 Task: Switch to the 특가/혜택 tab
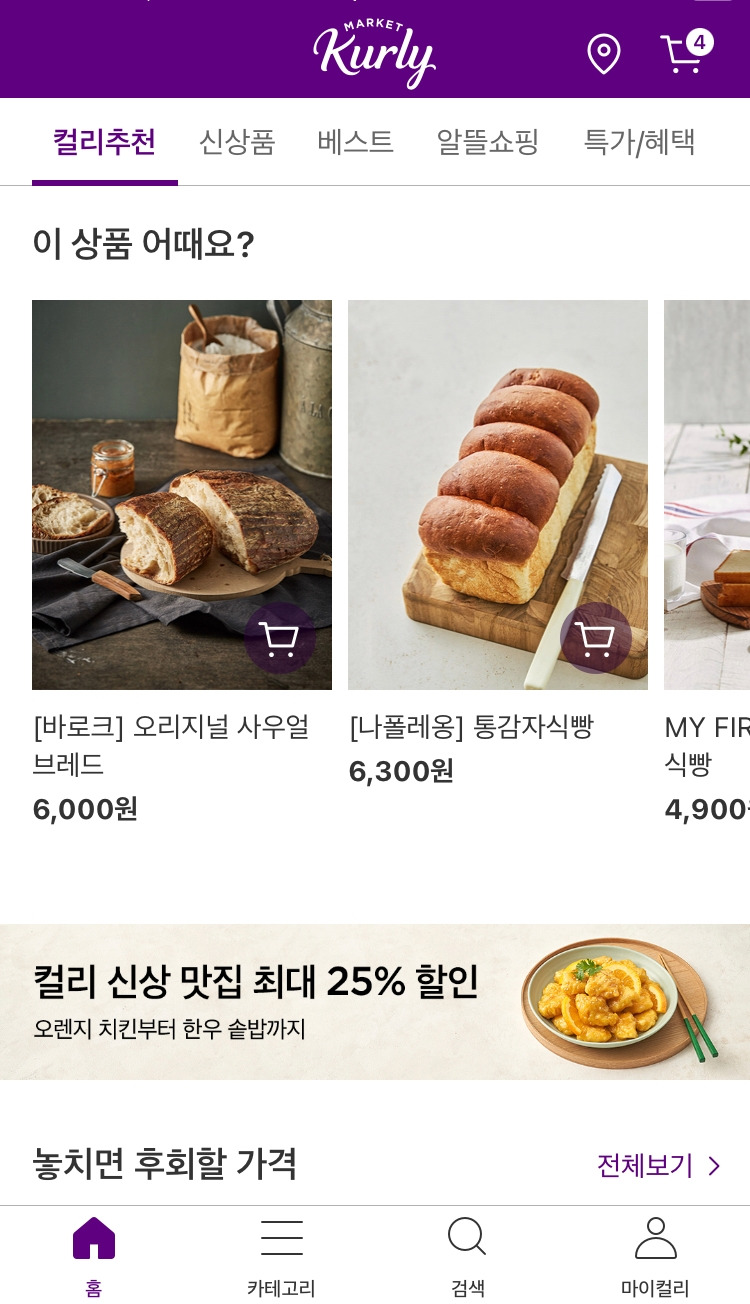tap(639, 142)
